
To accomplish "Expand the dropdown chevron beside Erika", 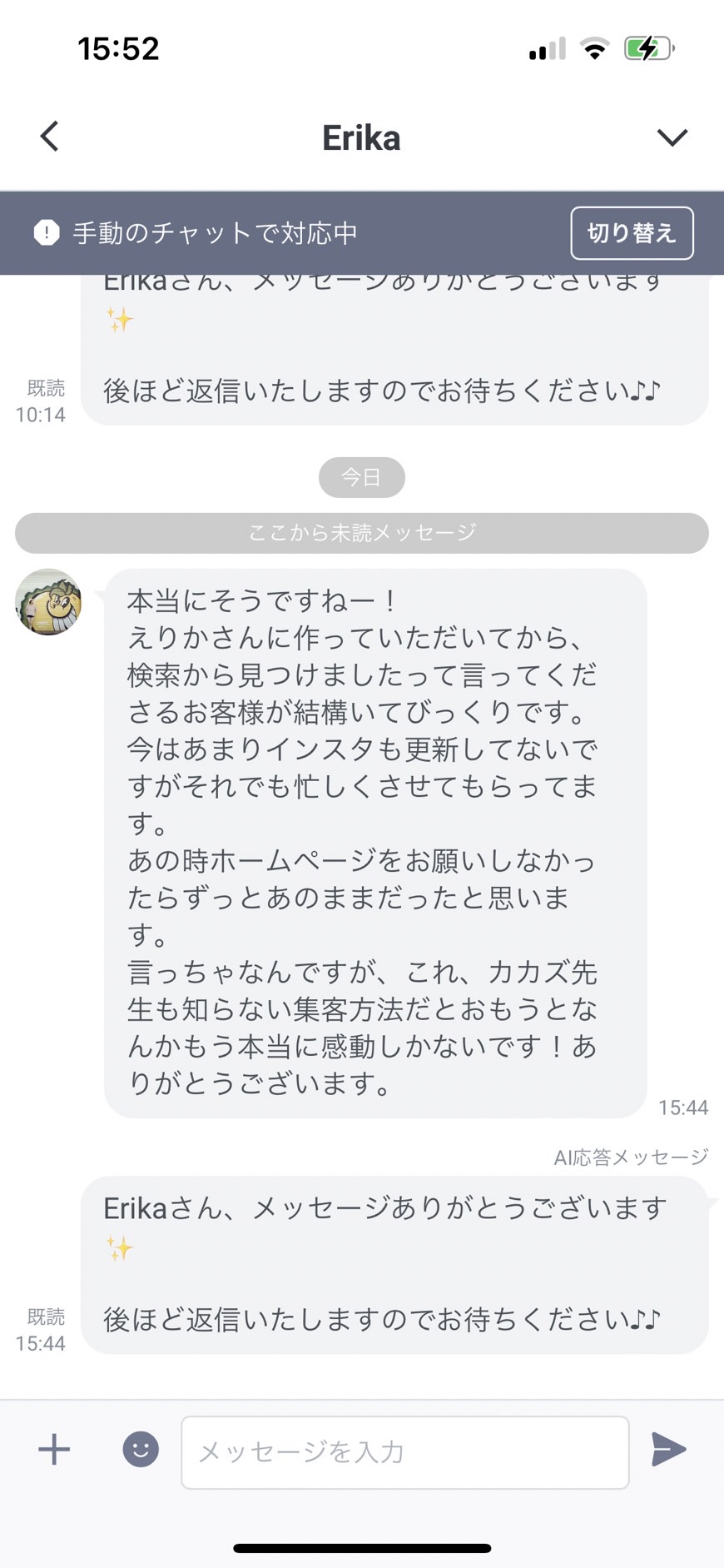I will 672,137.
